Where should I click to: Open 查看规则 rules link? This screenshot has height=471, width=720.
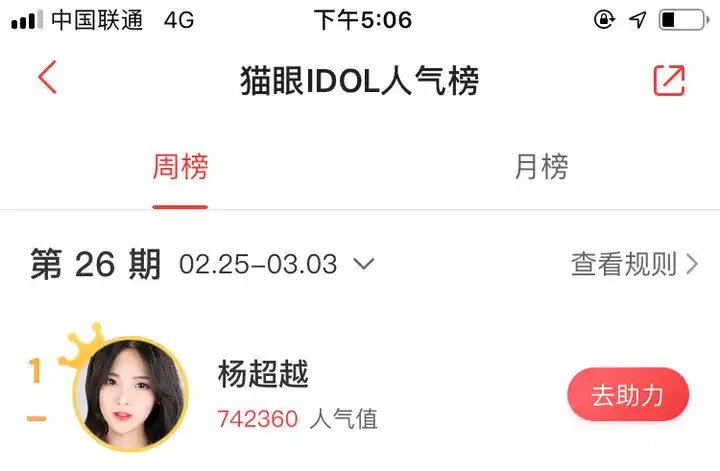(x=634, y=265)
